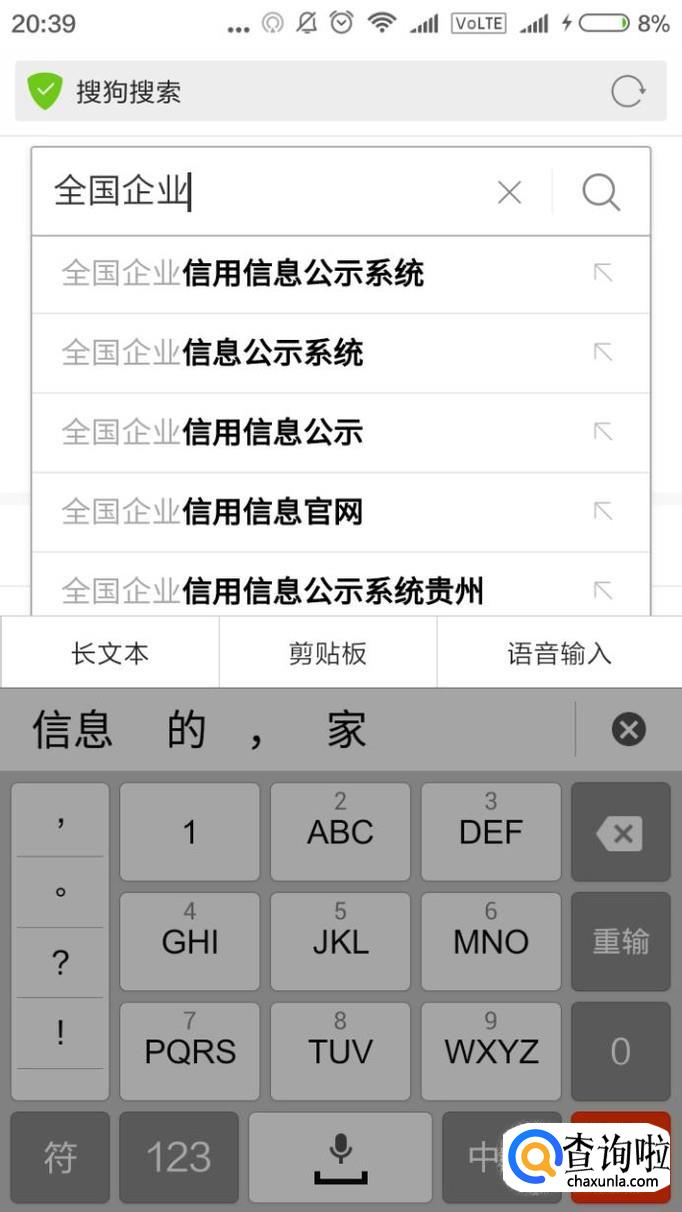Select suggestion 全国企业信用信息公示系统

pos(300,273)
